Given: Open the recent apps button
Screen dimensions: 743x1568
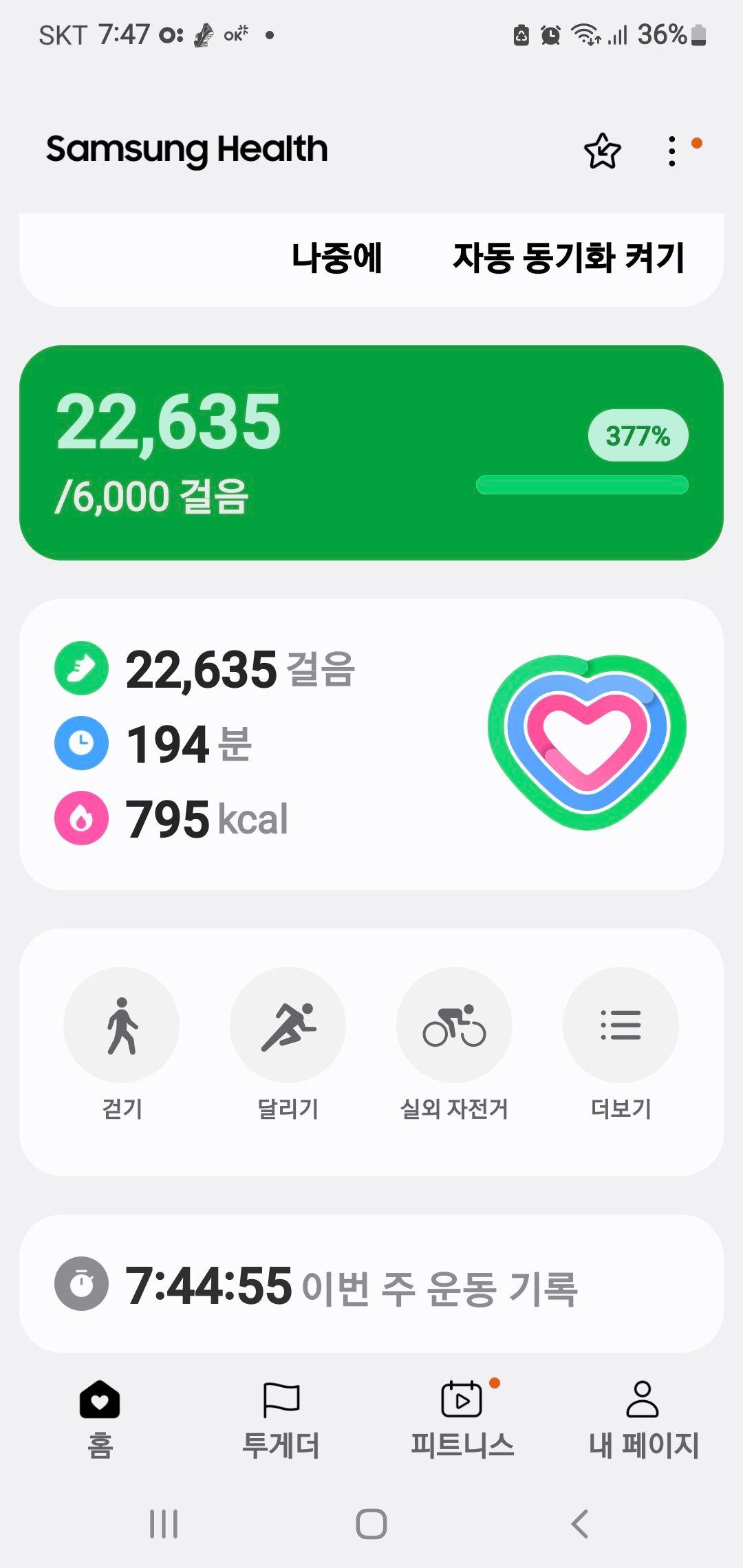Looking at the screenshot, I should coord(164,1524).
